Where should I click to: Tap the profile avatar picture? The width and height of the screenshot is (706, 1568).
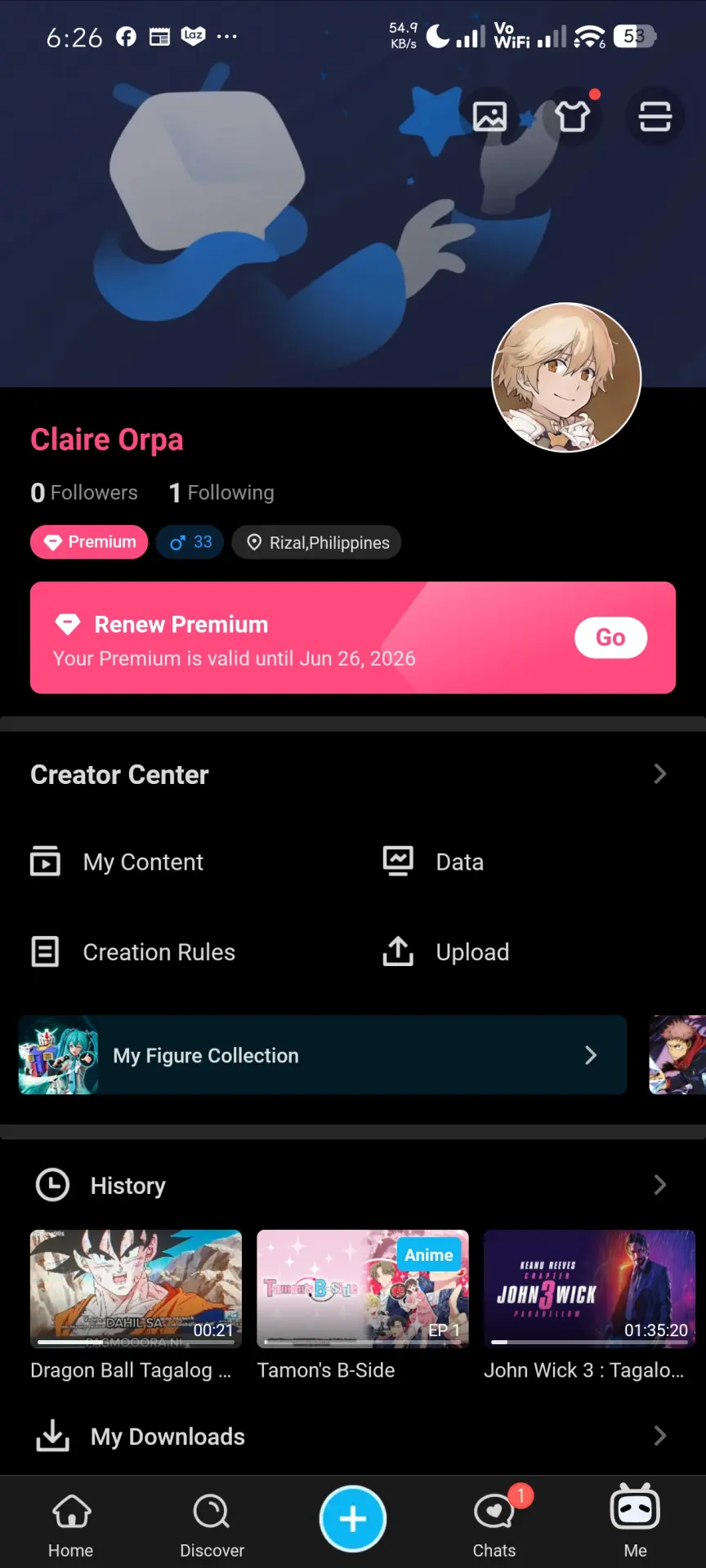tap(566, 377)
